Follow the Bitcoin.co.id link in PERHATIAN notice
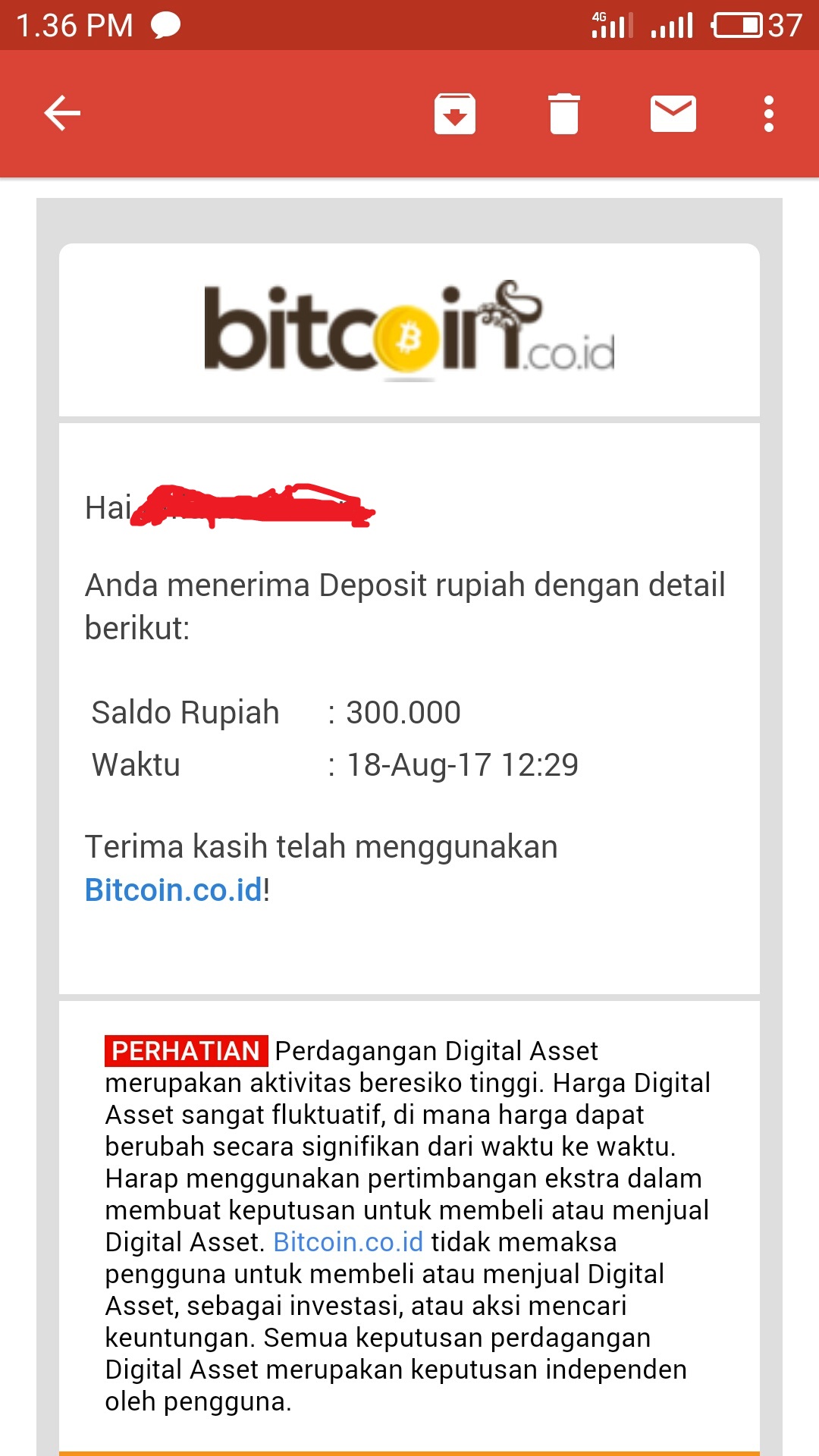Image resolution: width=819 pixels, height=1456 pixels. pyautogui.click(x=348, y=1242)
